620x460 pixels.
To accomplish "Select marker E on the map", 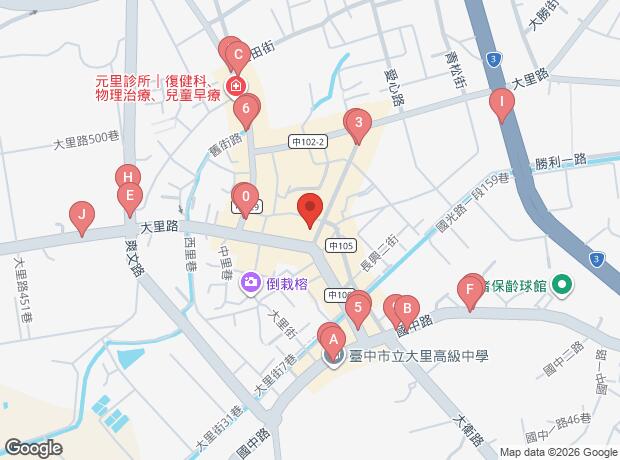I will [129, 196].
